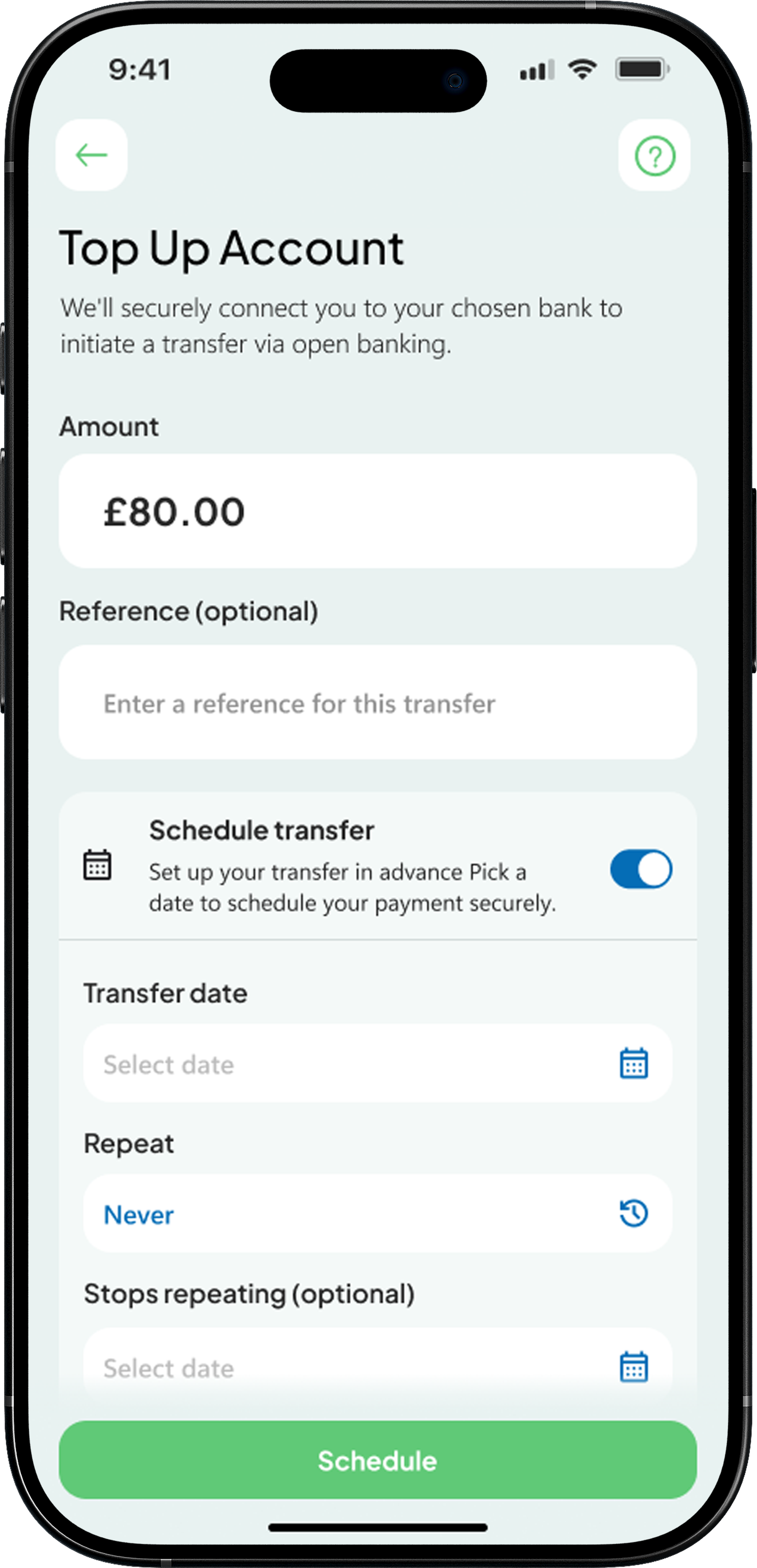This screenshot has height=1568, width=757.
Task: Open the help question mark icon
Action: (x=654, y=156)
